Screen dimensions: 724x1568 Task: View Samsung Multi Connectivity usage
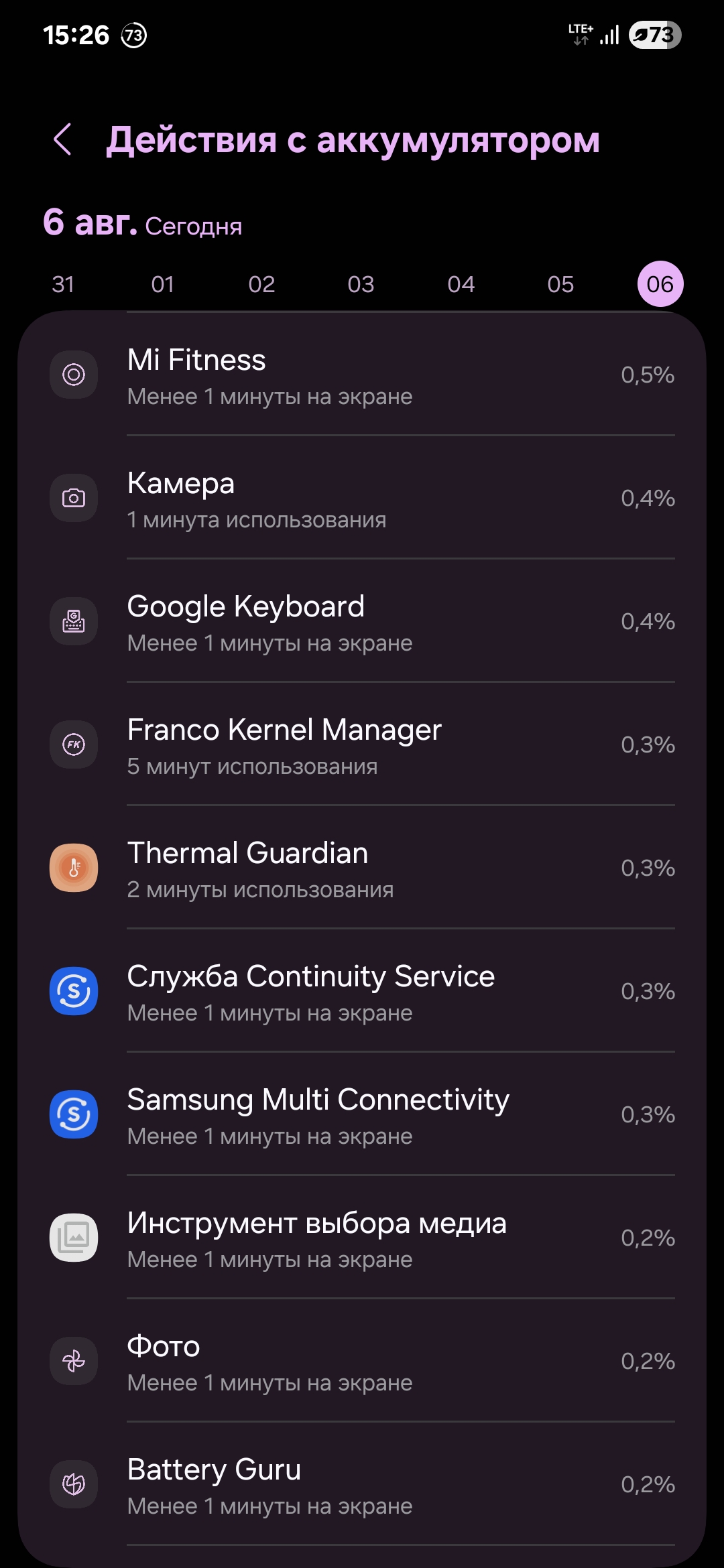(x=362, y=1114)
